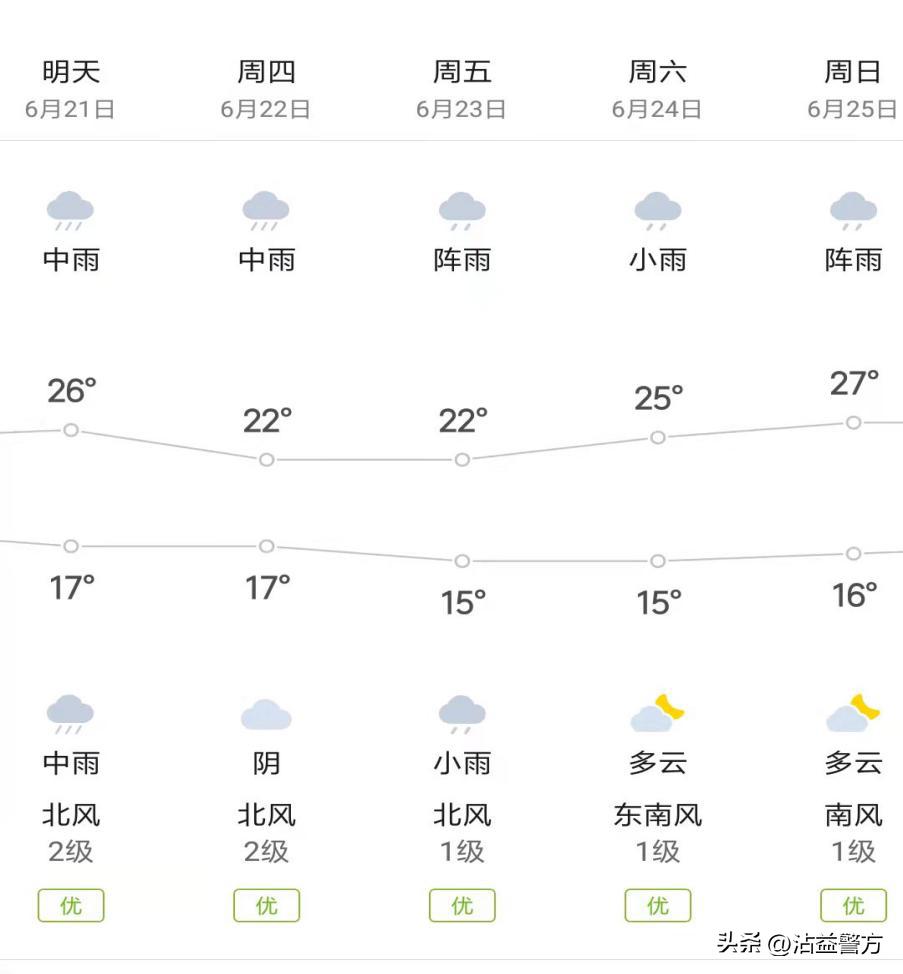Click the light rain icon under 周六
Image resolution: width=903 pixels, height=974 pixels.
click(x=656, y=210)
